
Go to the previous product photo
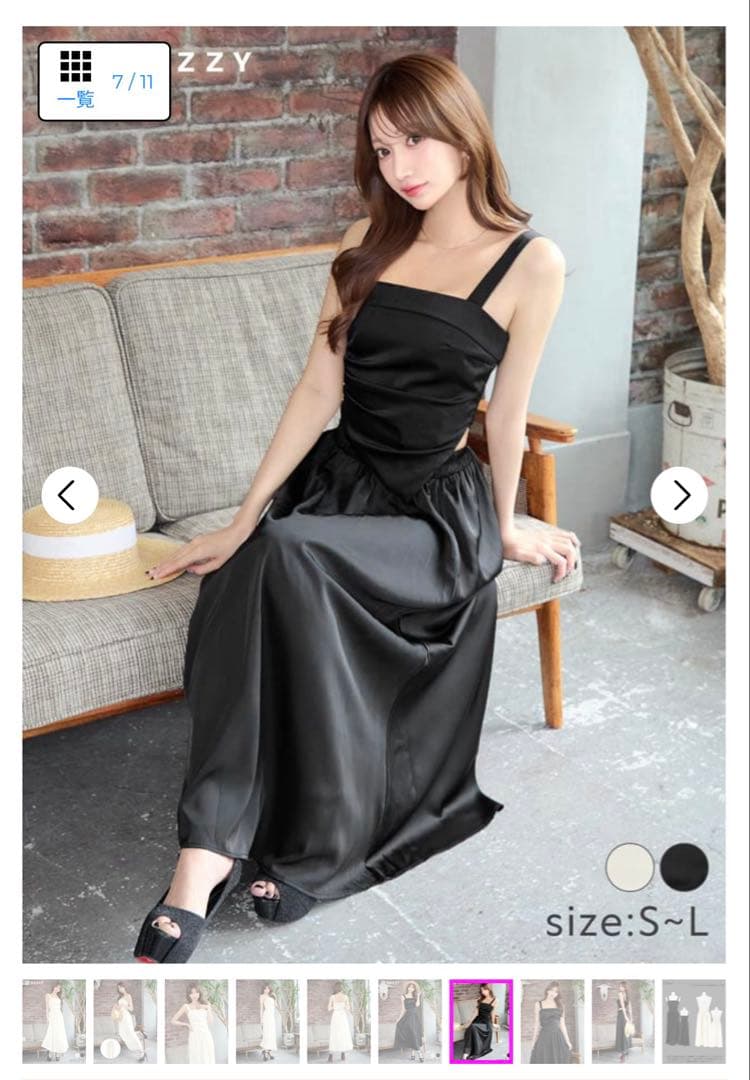point(70,495)
